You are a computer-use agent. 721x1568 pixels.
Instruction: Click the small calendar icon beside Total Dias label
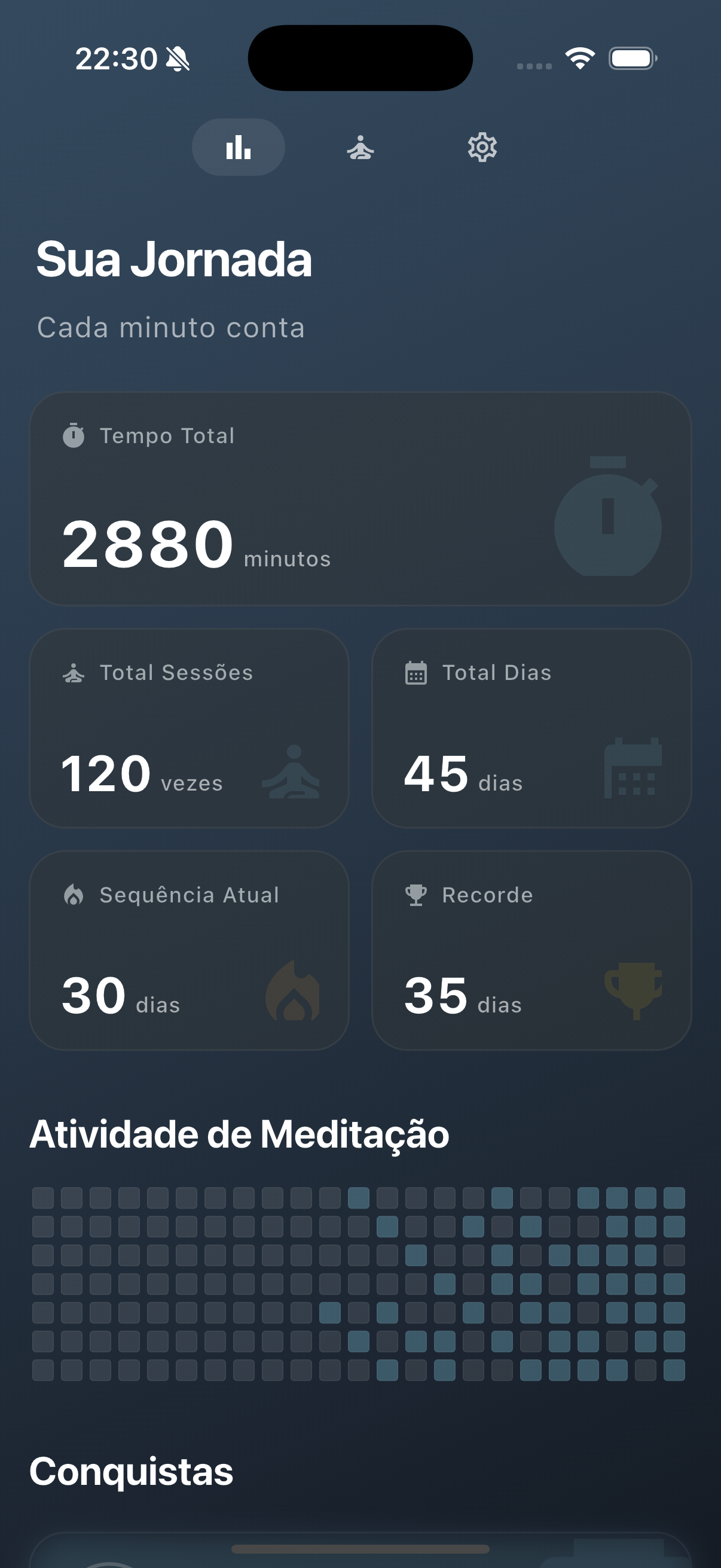(x=416, y=673)
